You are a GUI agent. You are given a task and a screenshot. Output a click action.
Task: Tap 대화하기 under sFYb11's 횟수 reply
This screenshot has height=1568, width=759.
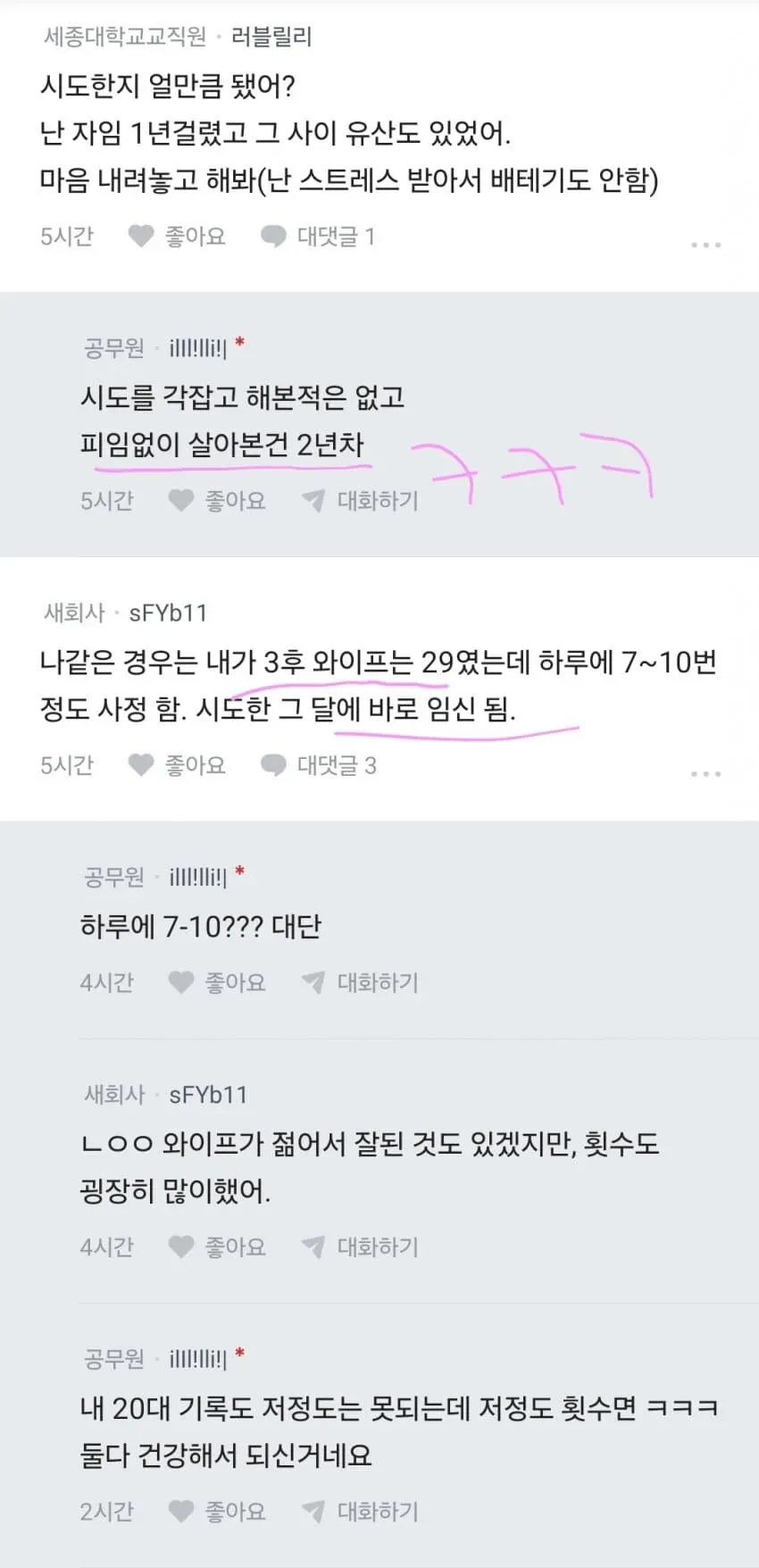pyautogui.click(x=359, y=1247)
